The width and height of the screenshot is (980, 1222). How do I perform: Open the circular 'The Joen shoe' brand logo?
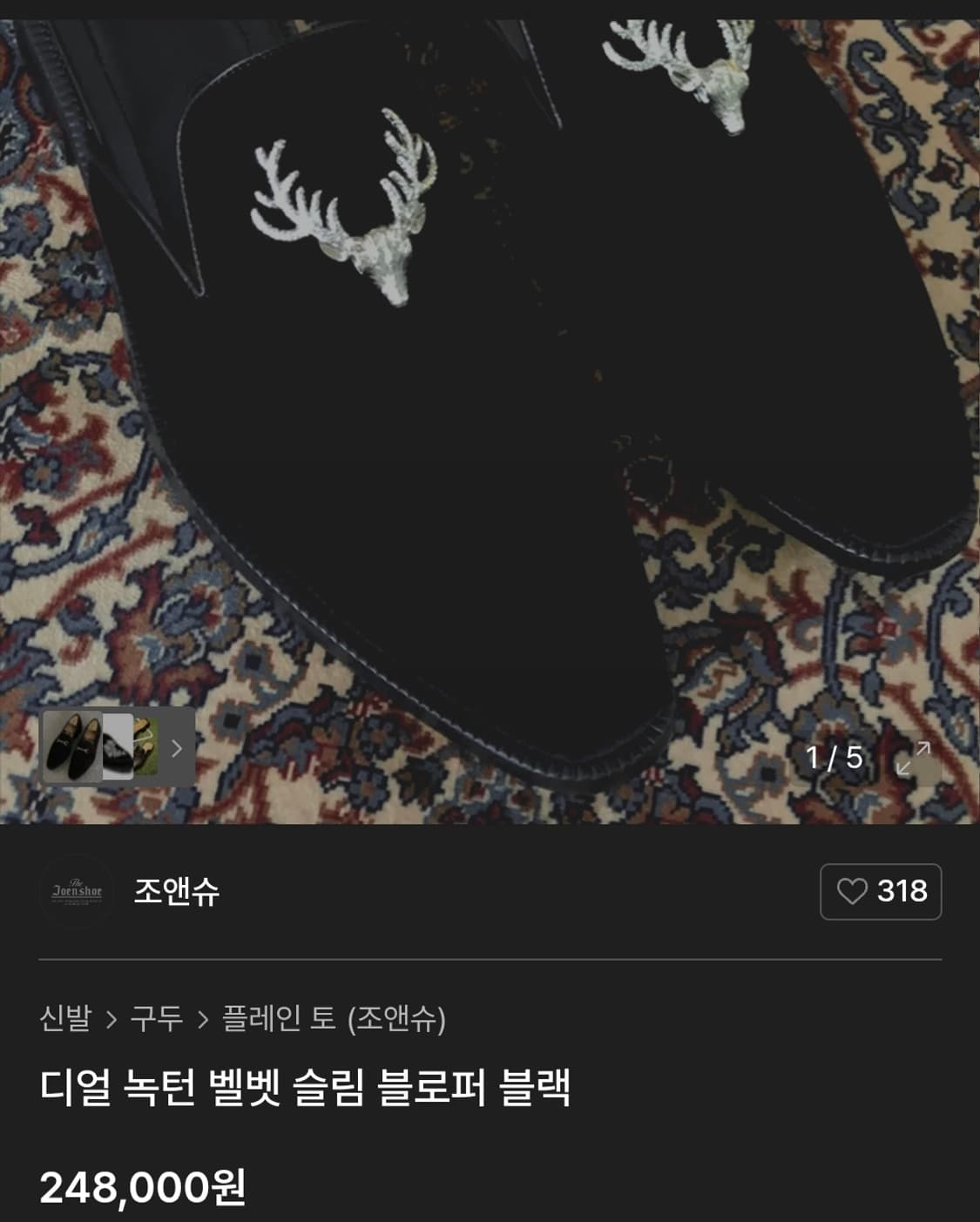click(77, 890)
